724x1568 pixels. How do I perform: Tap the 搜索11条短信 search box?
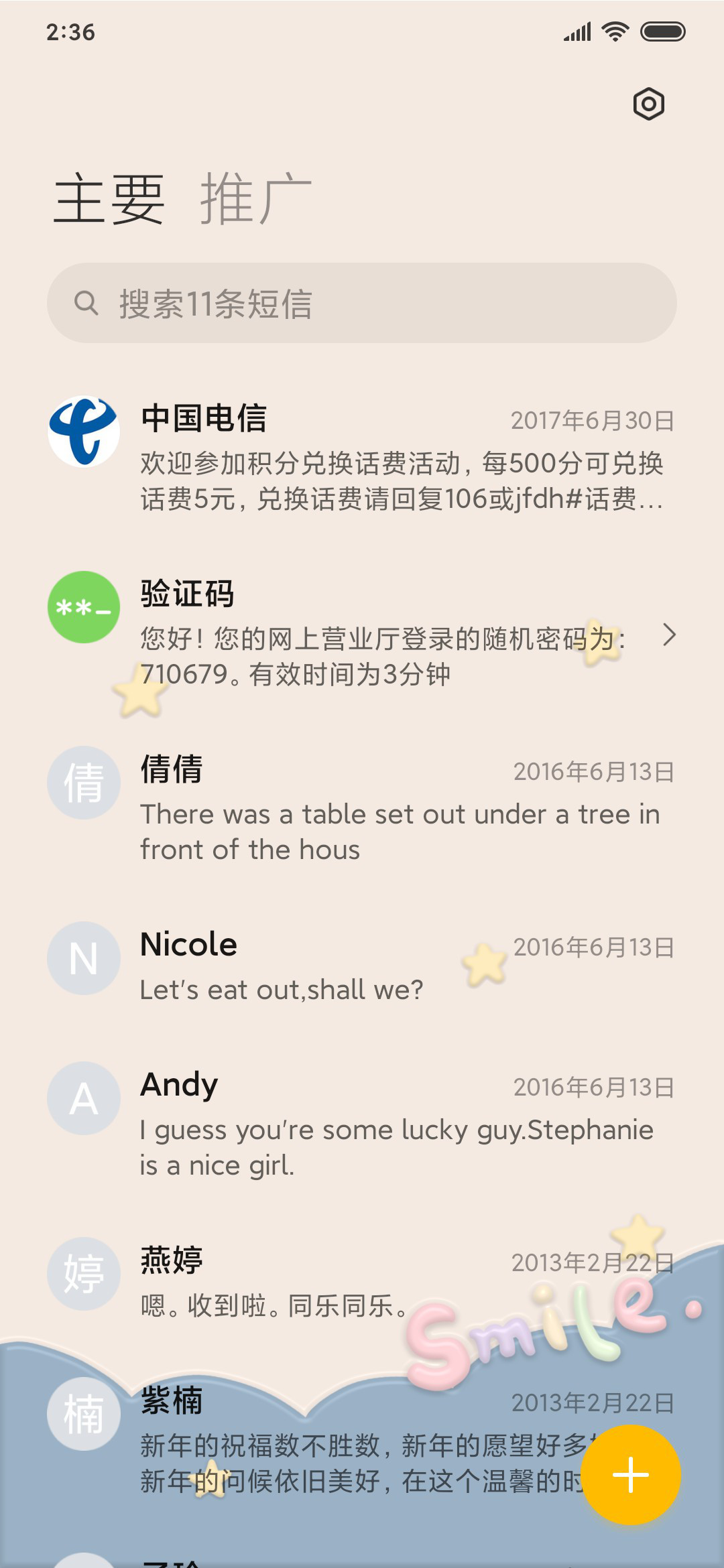(x=362, y=303)
